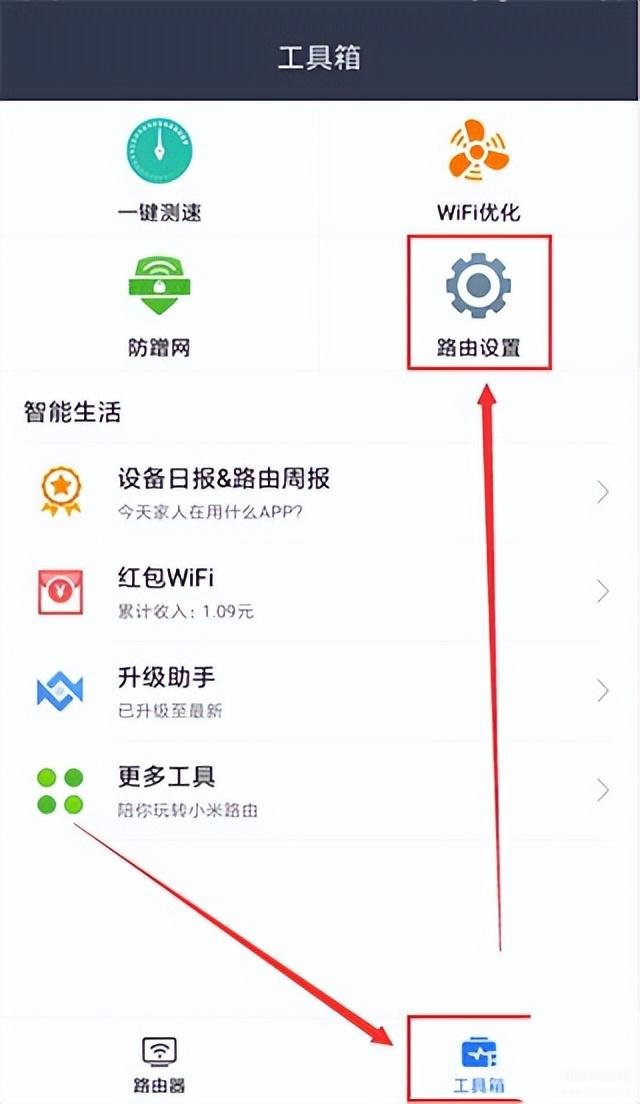Viewport: 640px width, 1104px height.
Task: Open 升级助手 upgrade assistant
Action: (320, 691)
